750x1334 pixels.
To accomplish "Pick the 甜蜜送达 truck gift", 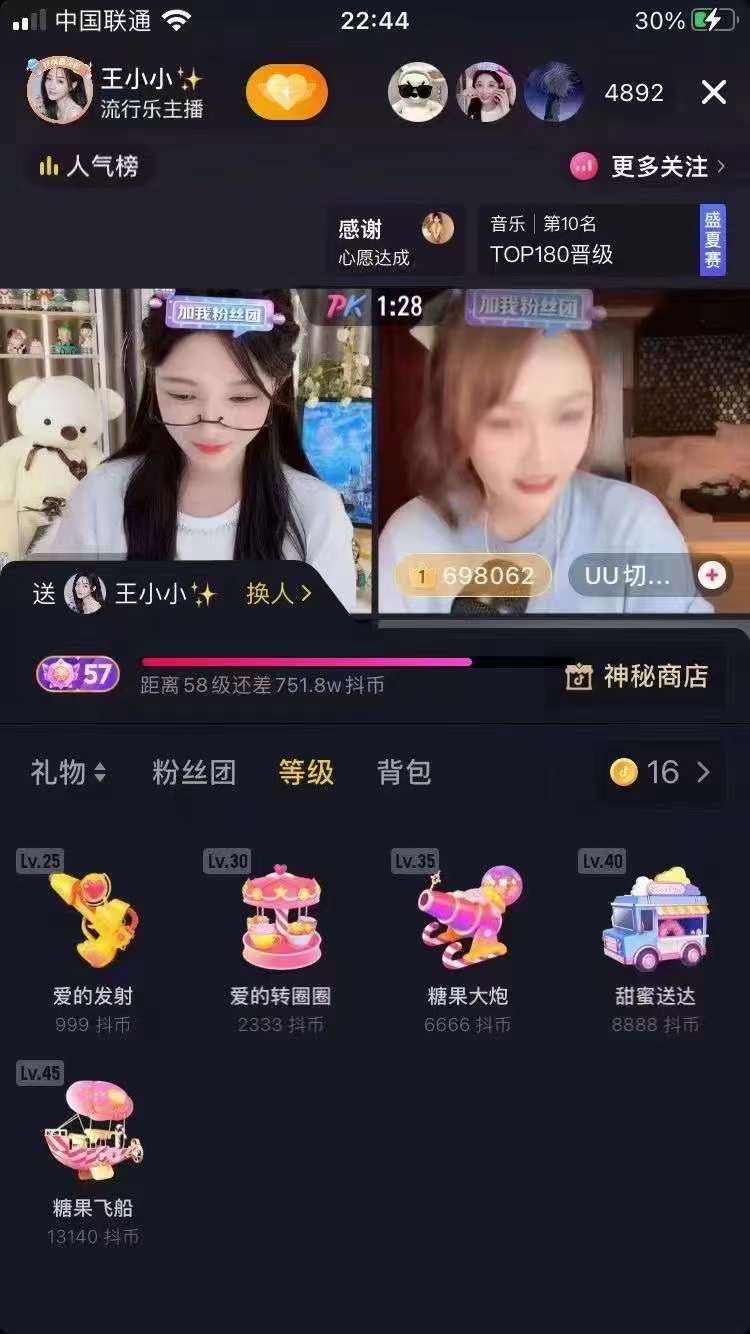I will coord(655,940).
